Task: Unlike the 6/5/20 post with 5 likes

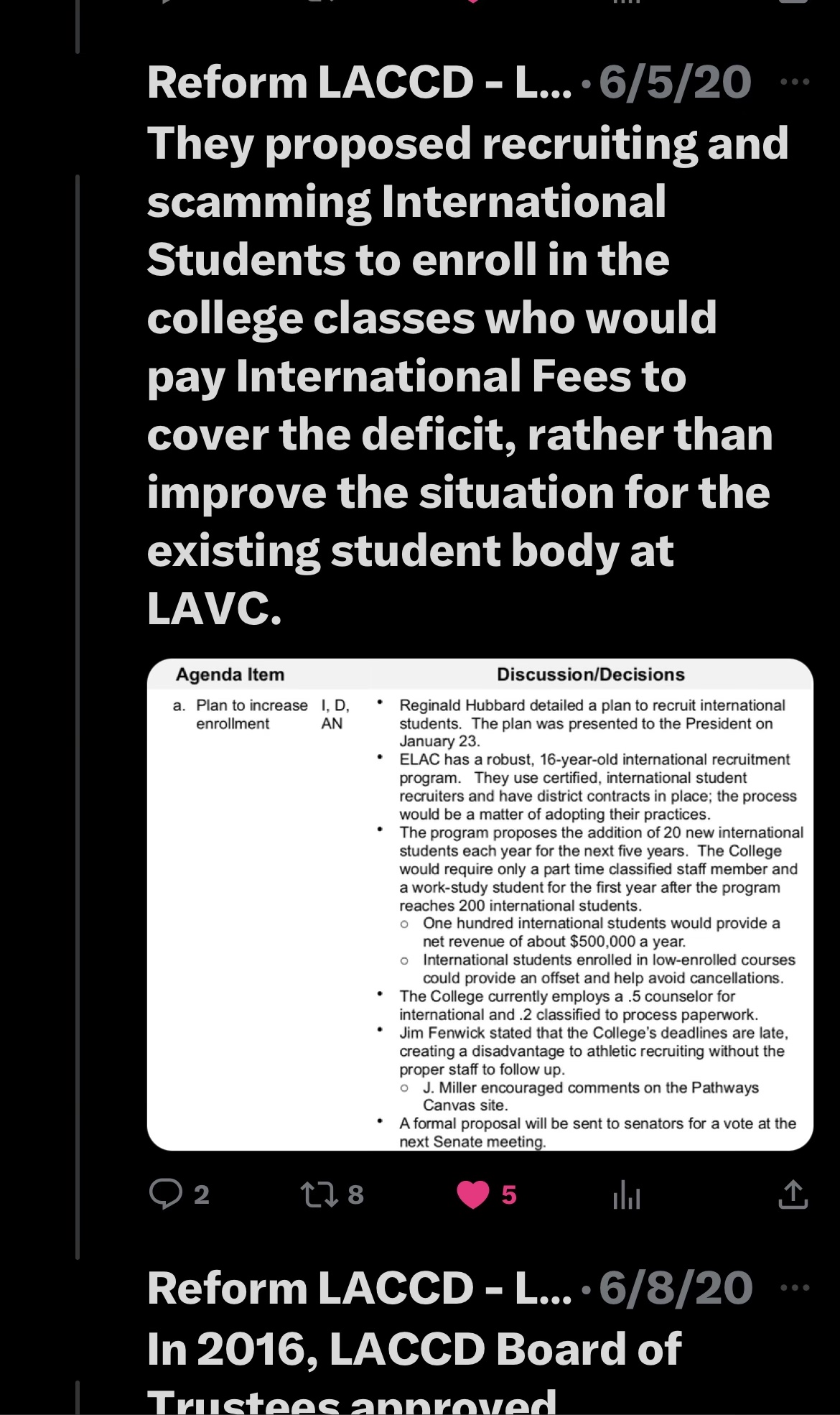Action: pyautogui.click(x=473, y=1194)
